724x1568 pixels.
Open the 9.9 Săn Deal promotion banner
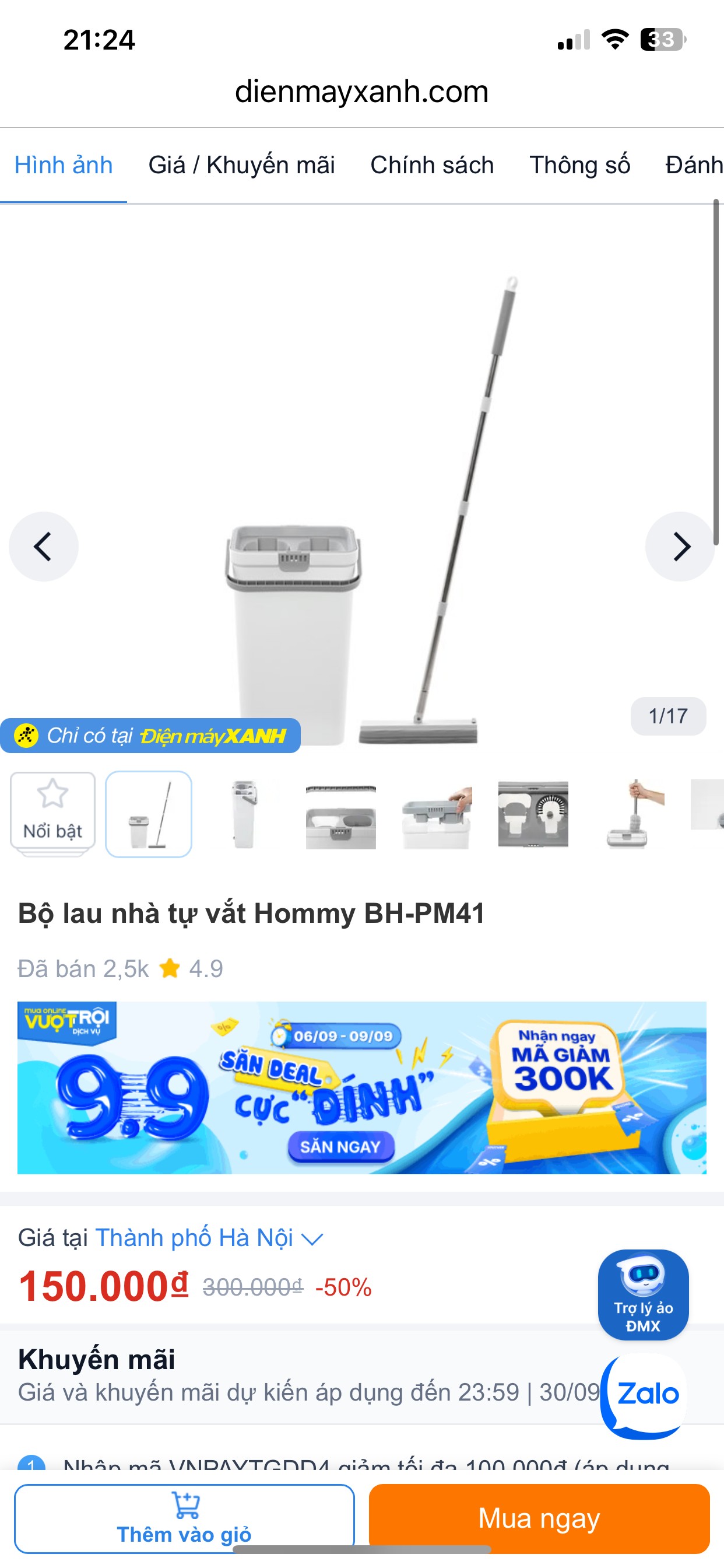(x=362, y=1087)
